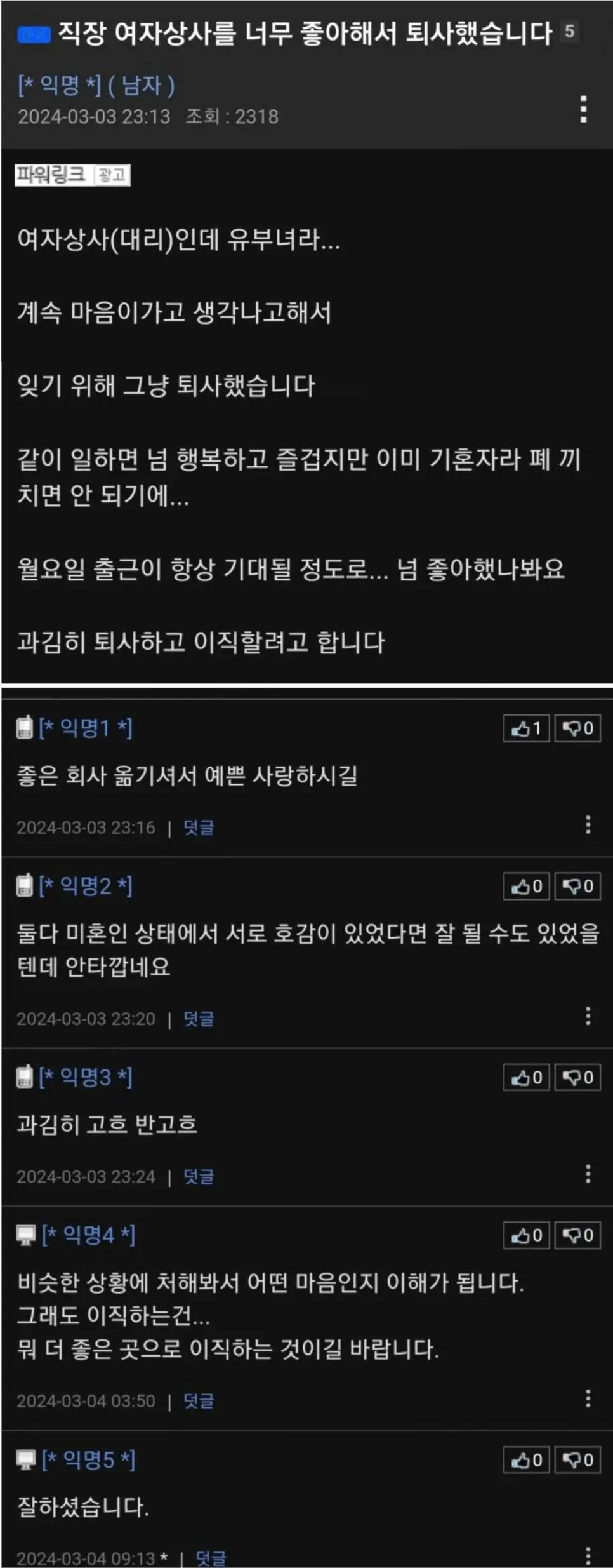
Task: Upvote 익명3's comment
Action: tap(526, 1077)
